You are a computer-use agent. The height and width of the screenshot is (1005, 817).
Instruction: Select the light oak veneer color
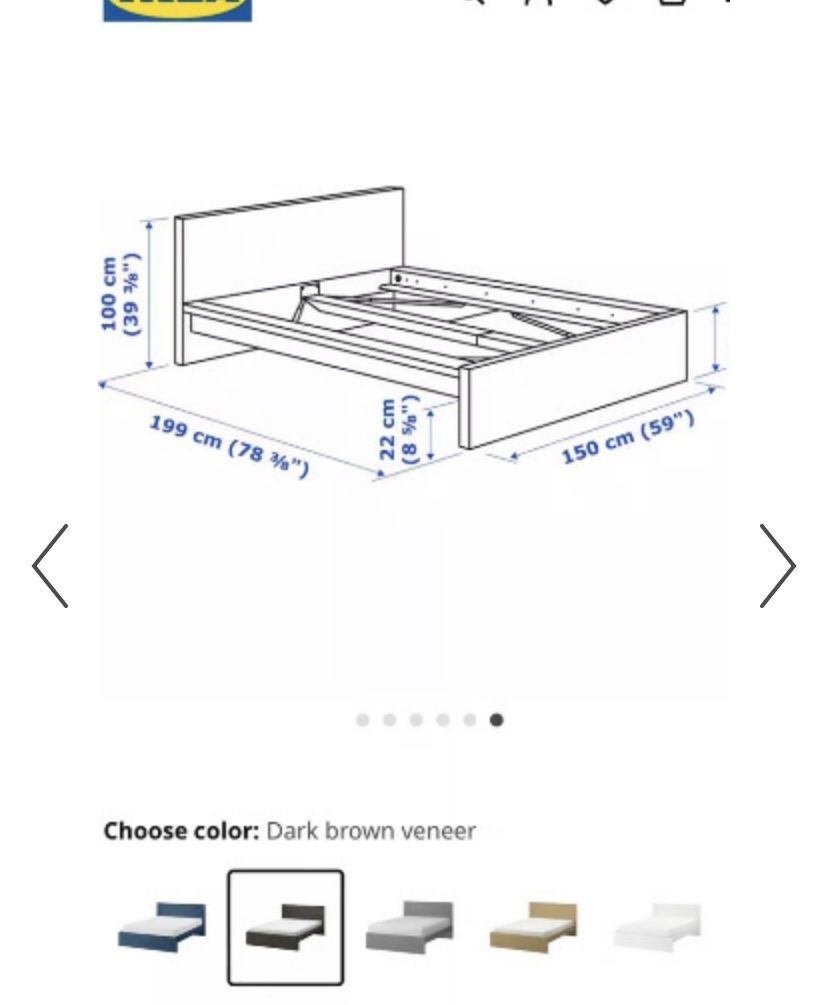(x=534, y=927)
